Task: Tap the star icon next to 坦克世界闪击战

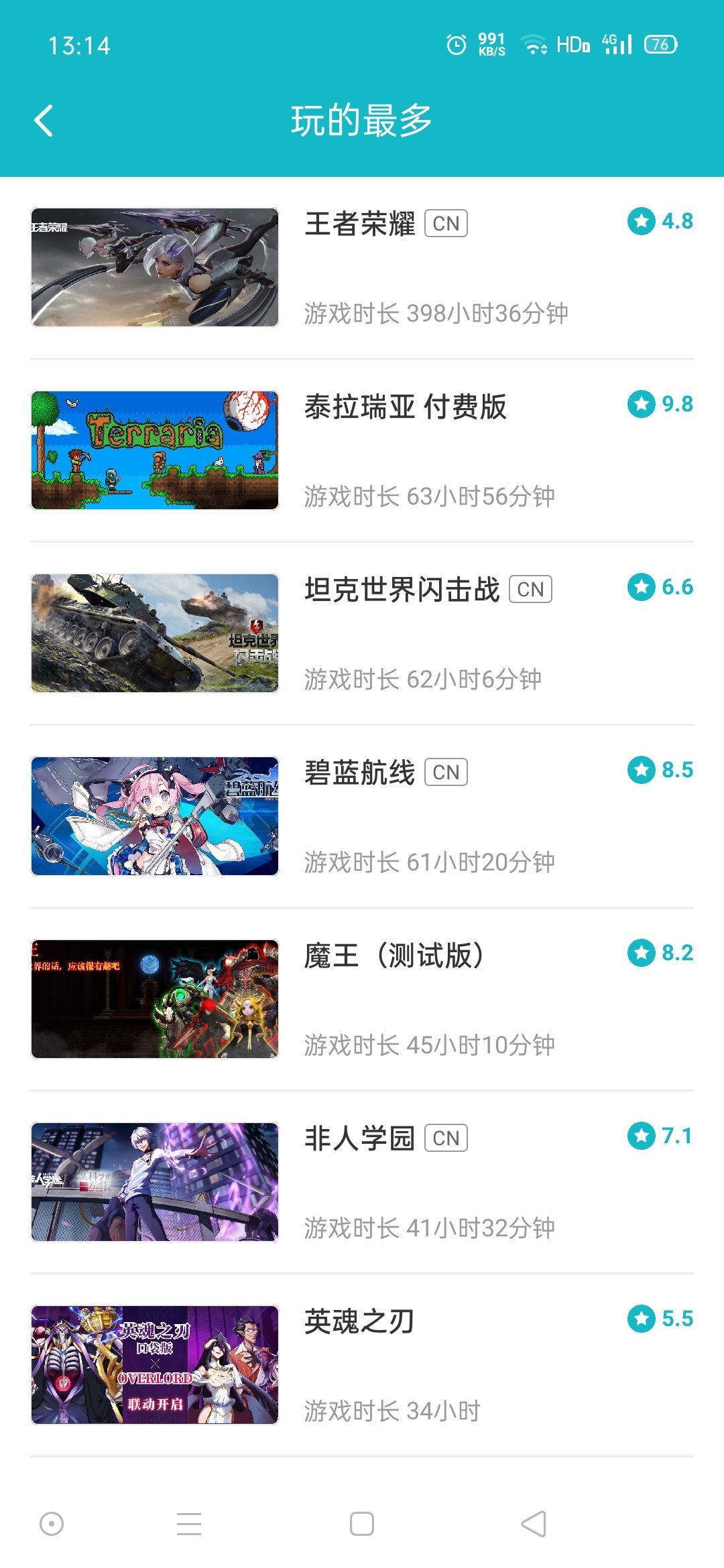Action: (643, 586)
